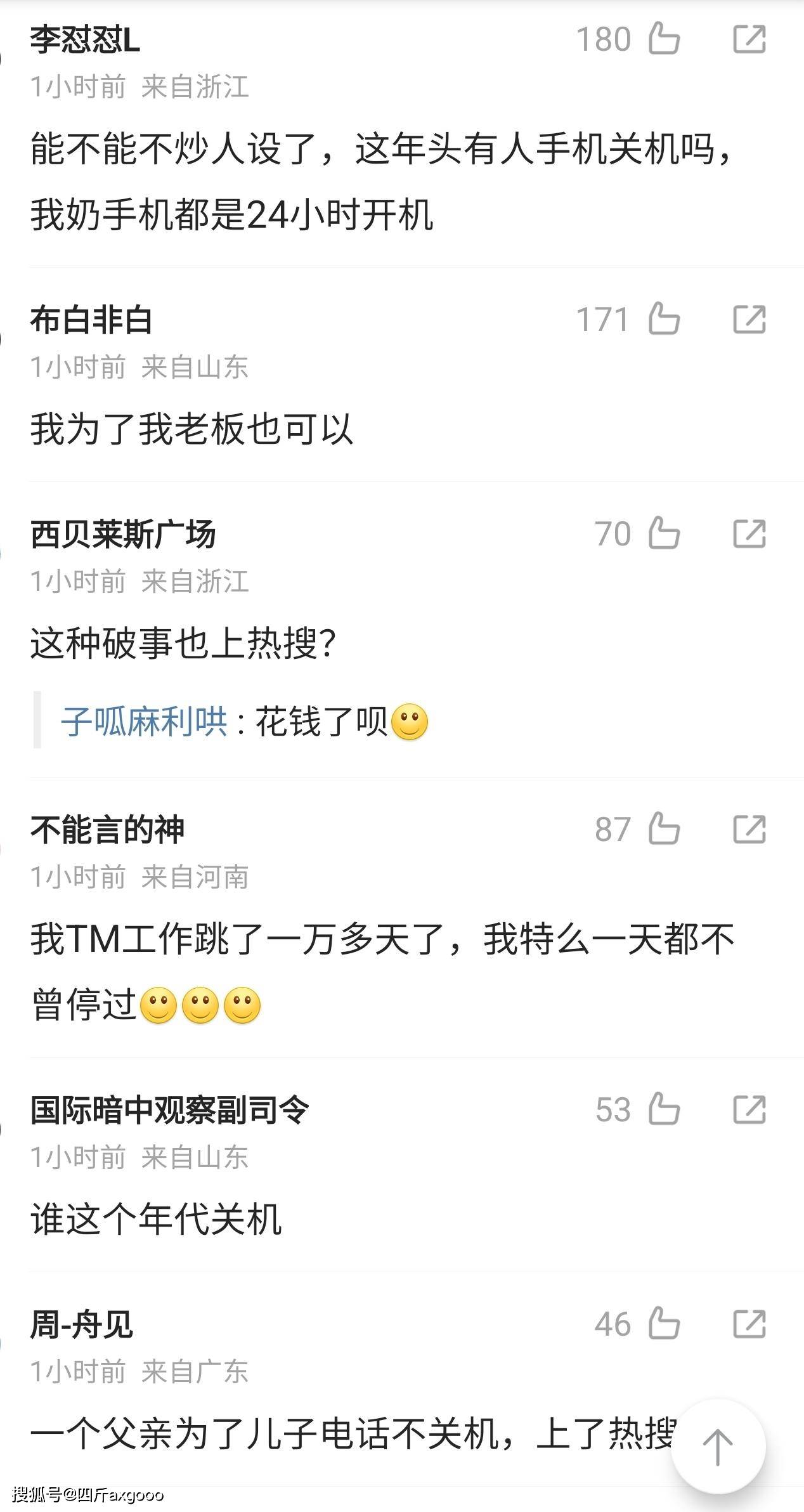The image size is (804, 1512).
Task: Open 李怼怼L's profile by username
Action: pos(85,40)
